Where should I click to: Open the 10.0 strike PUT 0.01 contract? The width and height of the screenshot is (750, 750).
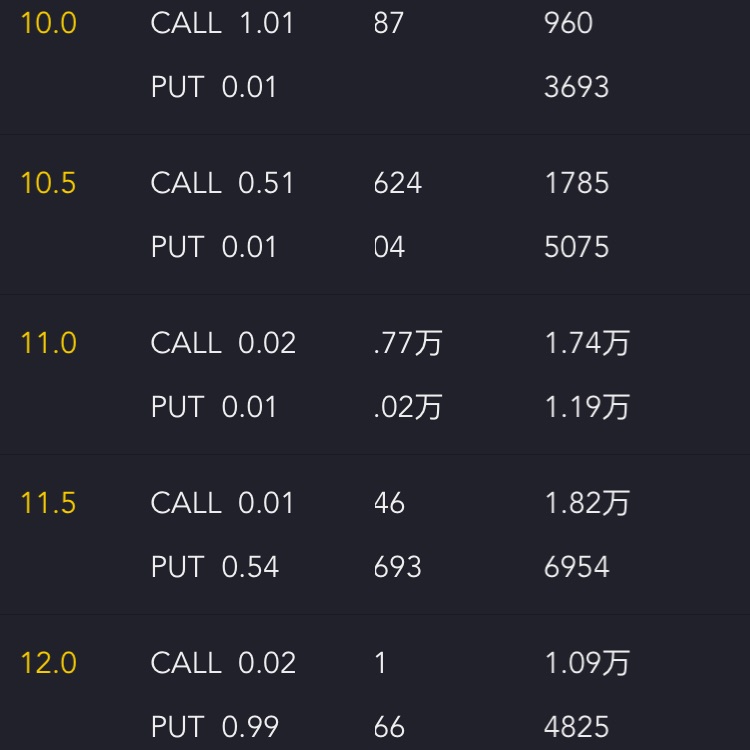214,87
